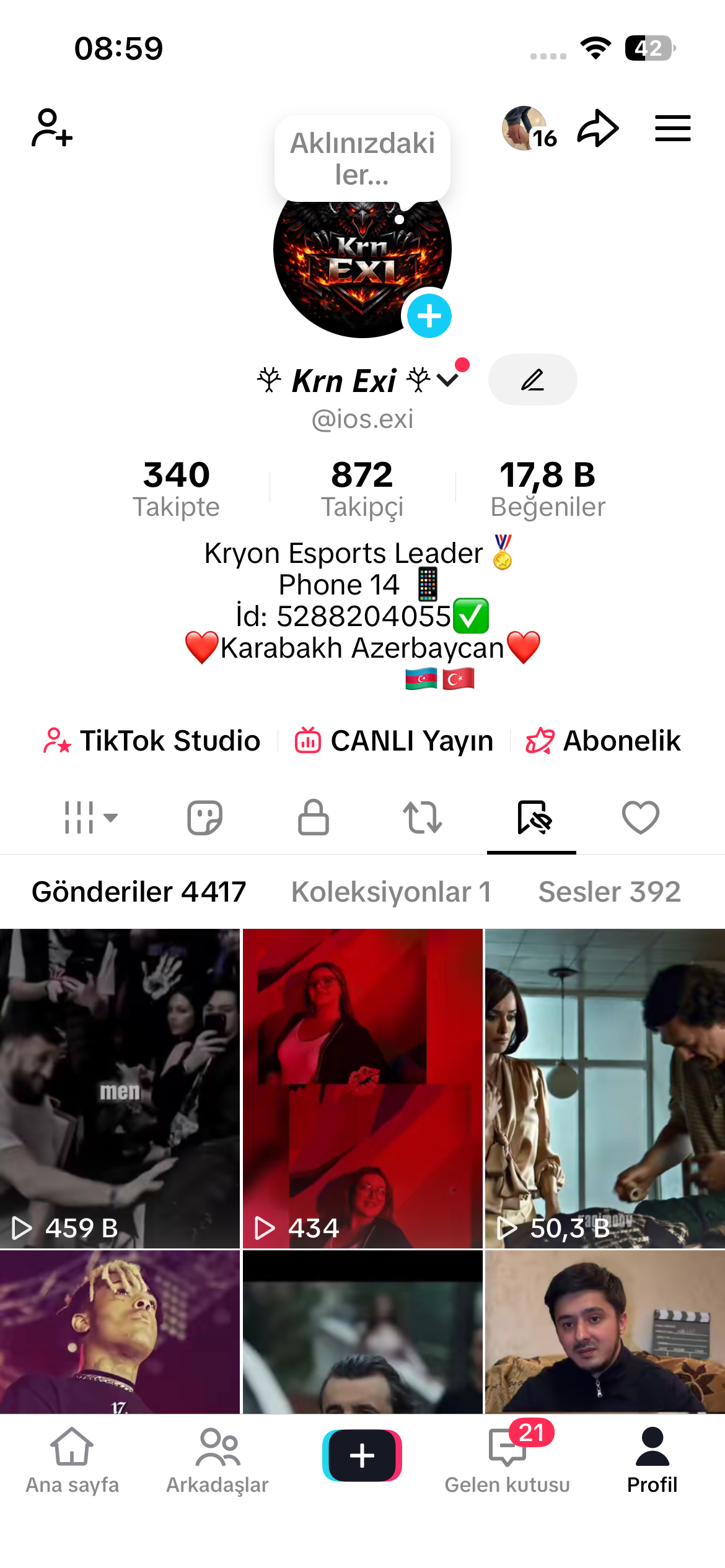Switch to the reposts tab
The image size is (725, 1568).
click(423, 817)
